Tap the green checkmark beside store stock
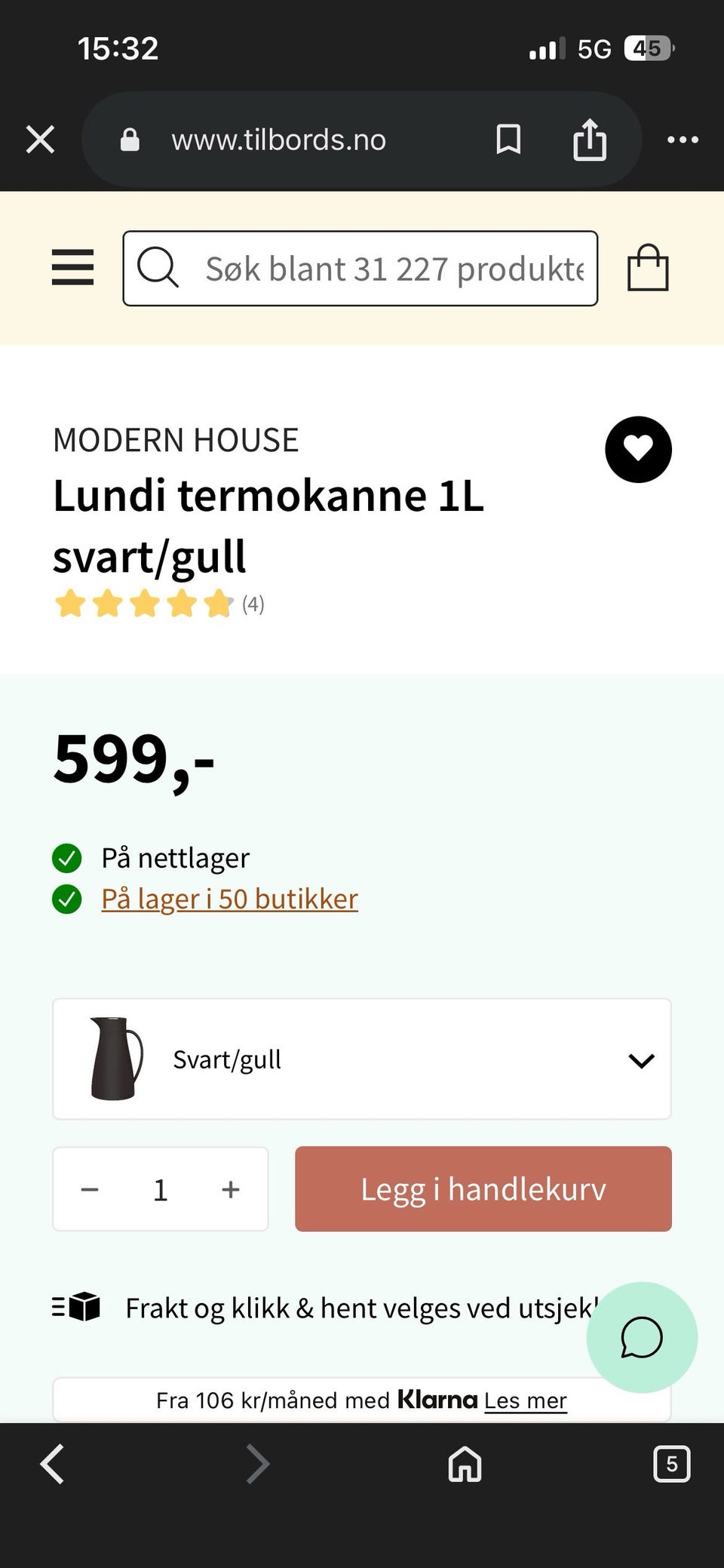 pyautogui.click(x=67, y=899)
